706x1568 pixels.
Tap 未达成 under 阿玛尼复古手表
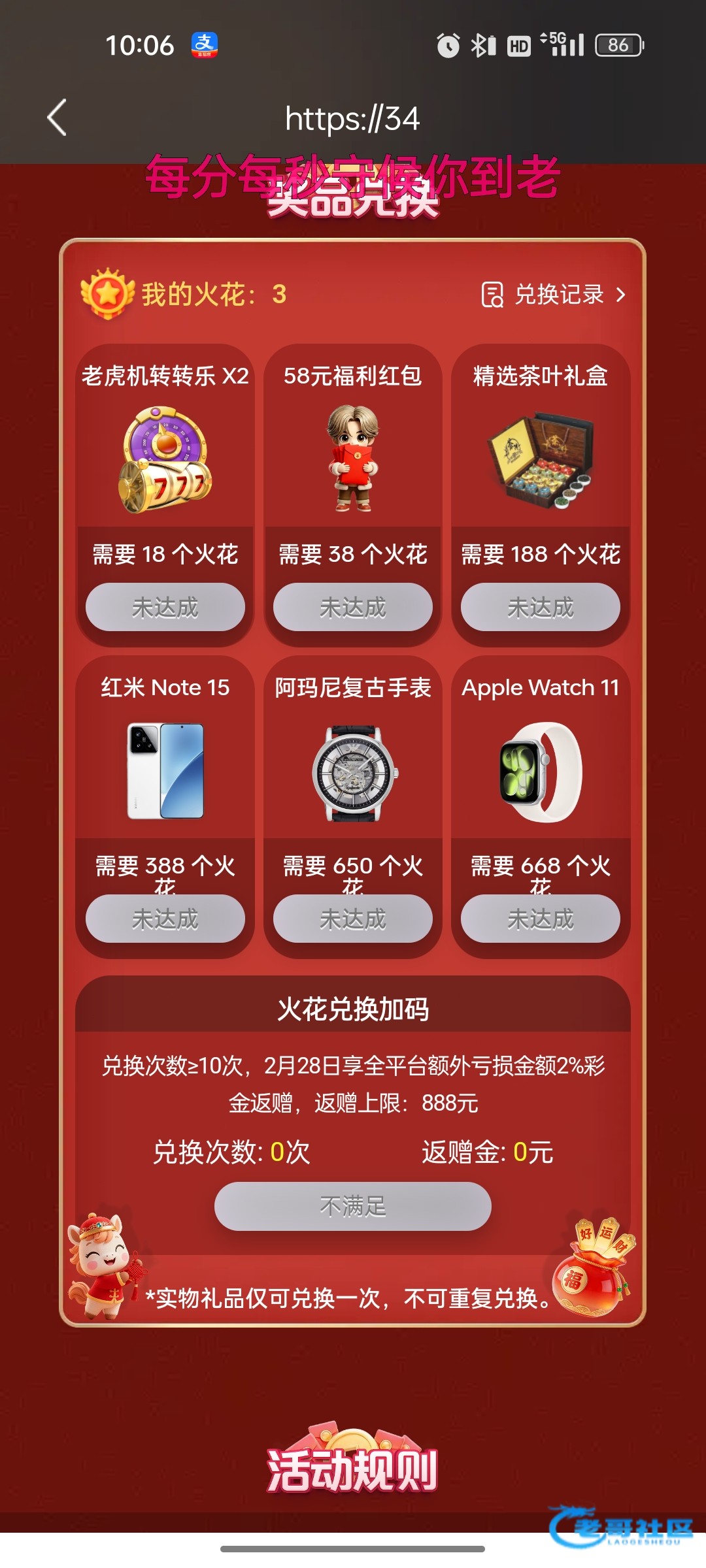(x=353, y=919)
